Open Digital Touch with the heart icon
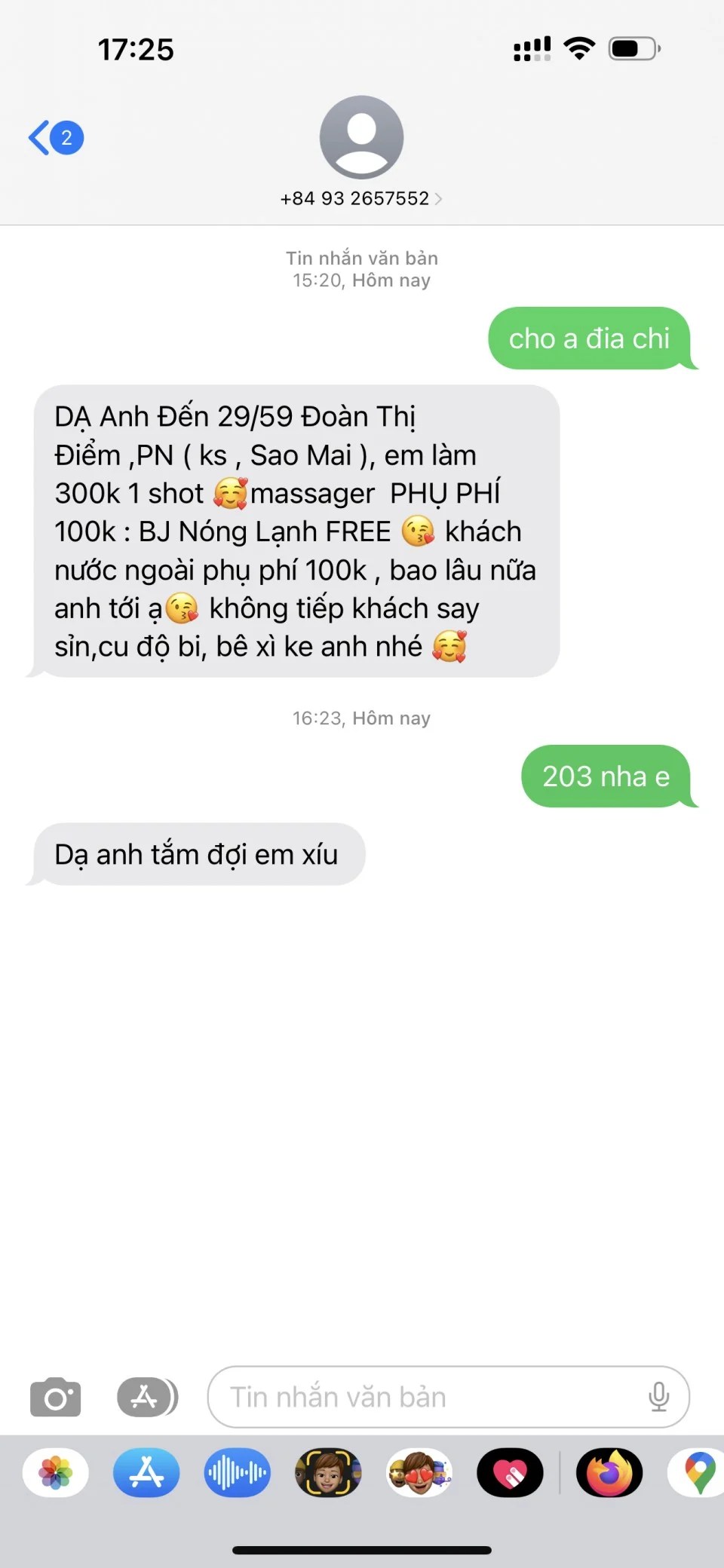This screenshot has height=1568, width=724. (x=510, y=1472)
